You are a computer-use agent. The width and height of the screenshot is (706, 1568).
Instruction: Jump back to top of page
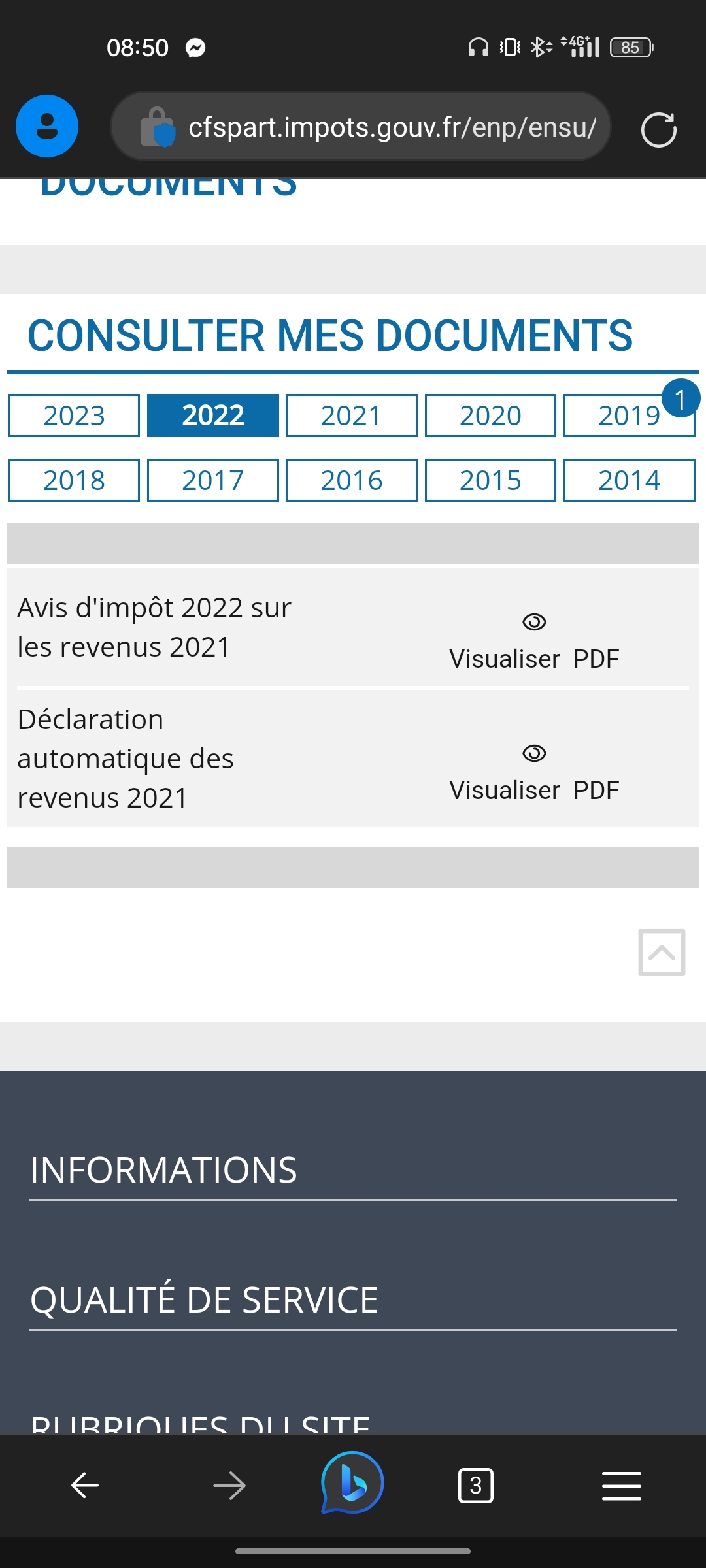point(662,953)
